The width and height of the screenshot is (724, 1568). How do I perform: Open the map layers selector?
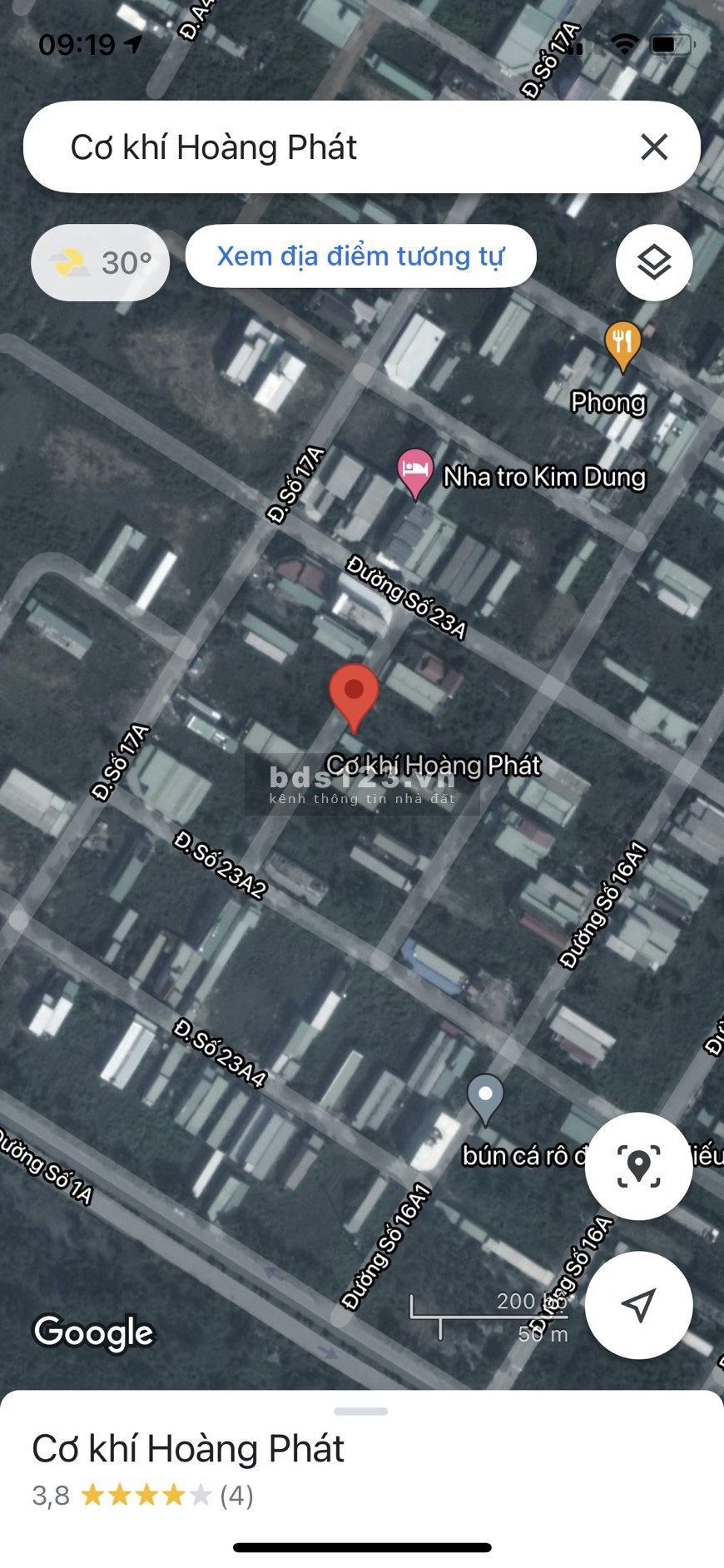(x=654, y=263)
